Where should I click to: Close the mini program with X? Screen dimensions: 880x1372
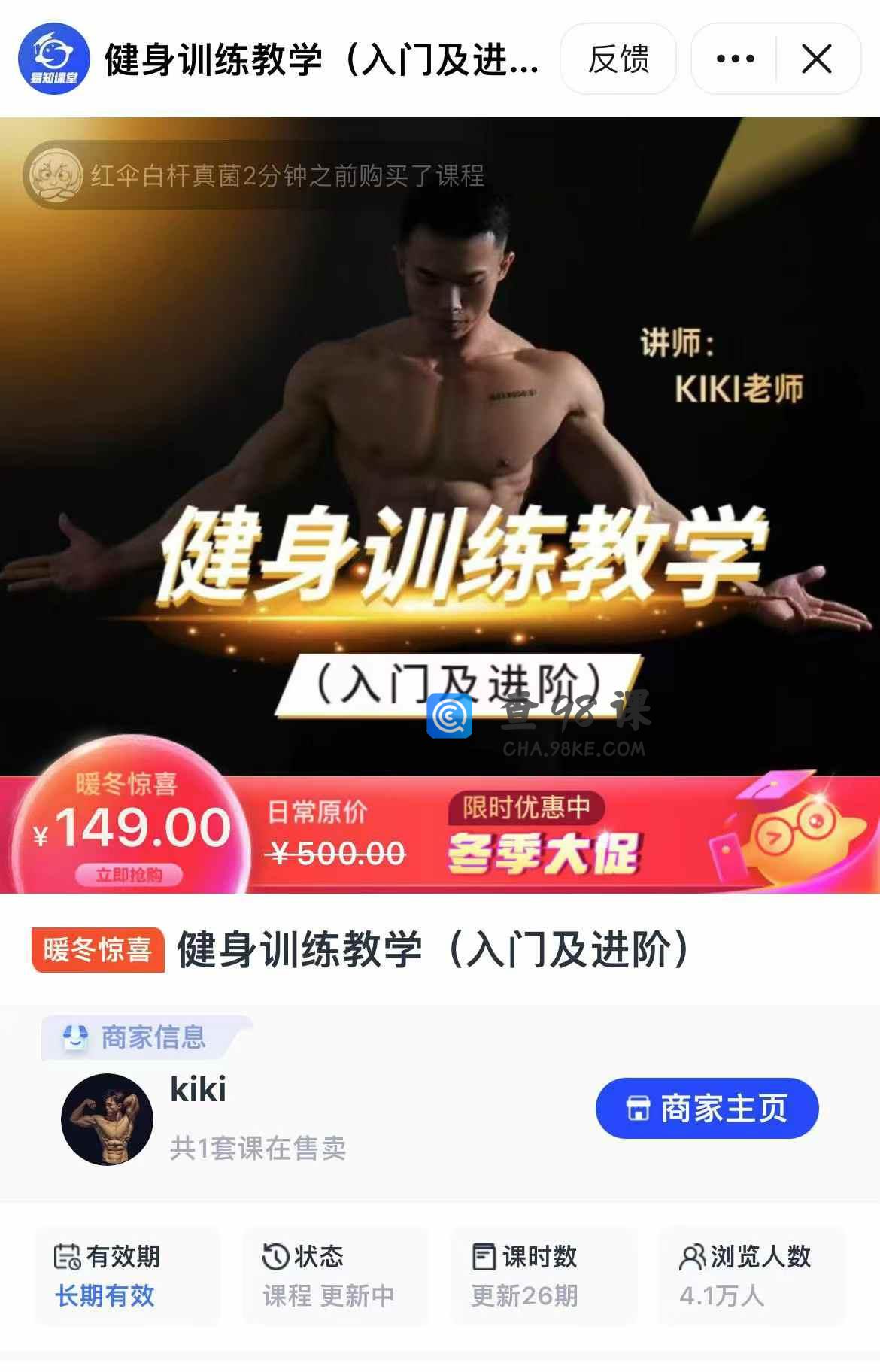pyautogui.click(x=817, y=59)
